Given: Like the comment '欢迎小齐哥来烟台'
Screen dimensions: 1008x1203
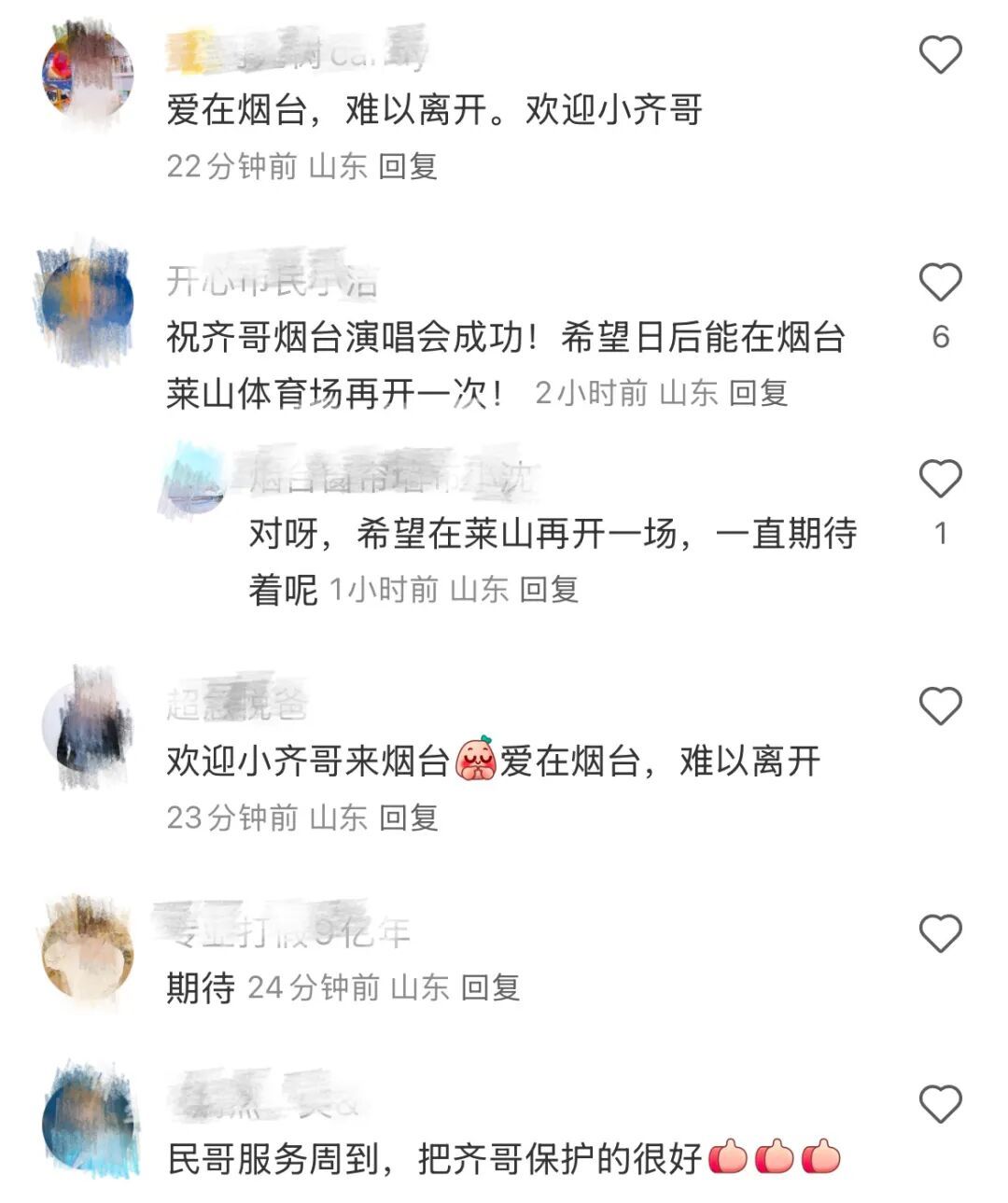Looking at the screenshot, I should [x=940, y=706].
